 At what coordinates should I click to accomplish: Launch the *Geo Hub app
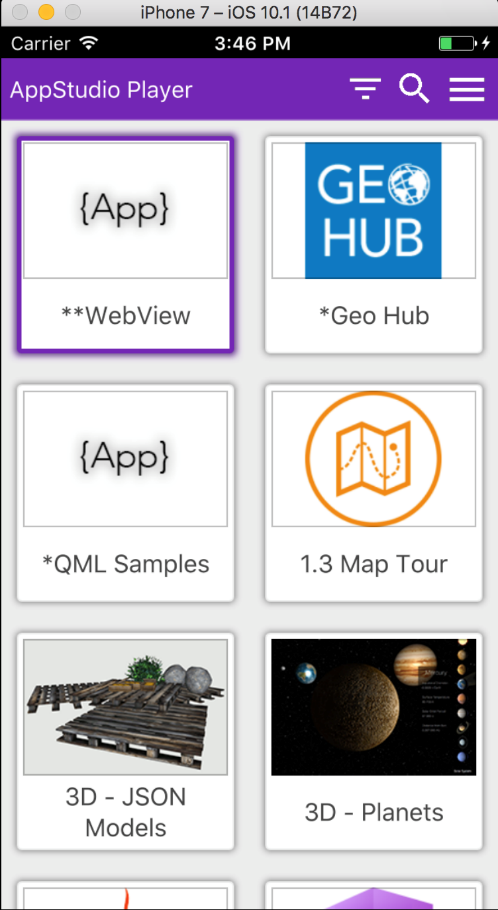[x=374, y=244]
